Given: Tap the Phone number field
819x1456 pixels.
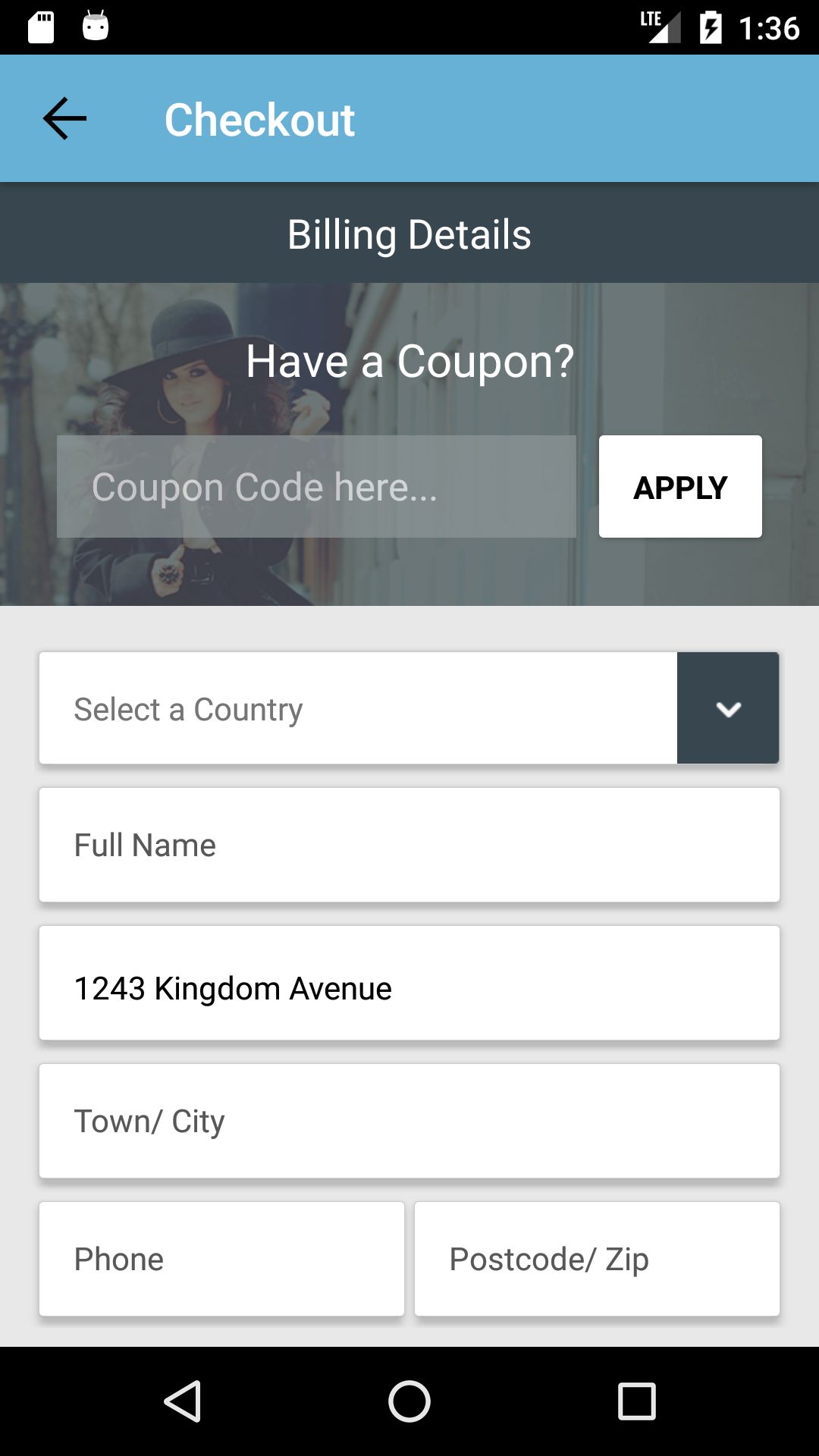Looking at the screenshot, I should coord(221,1259).
